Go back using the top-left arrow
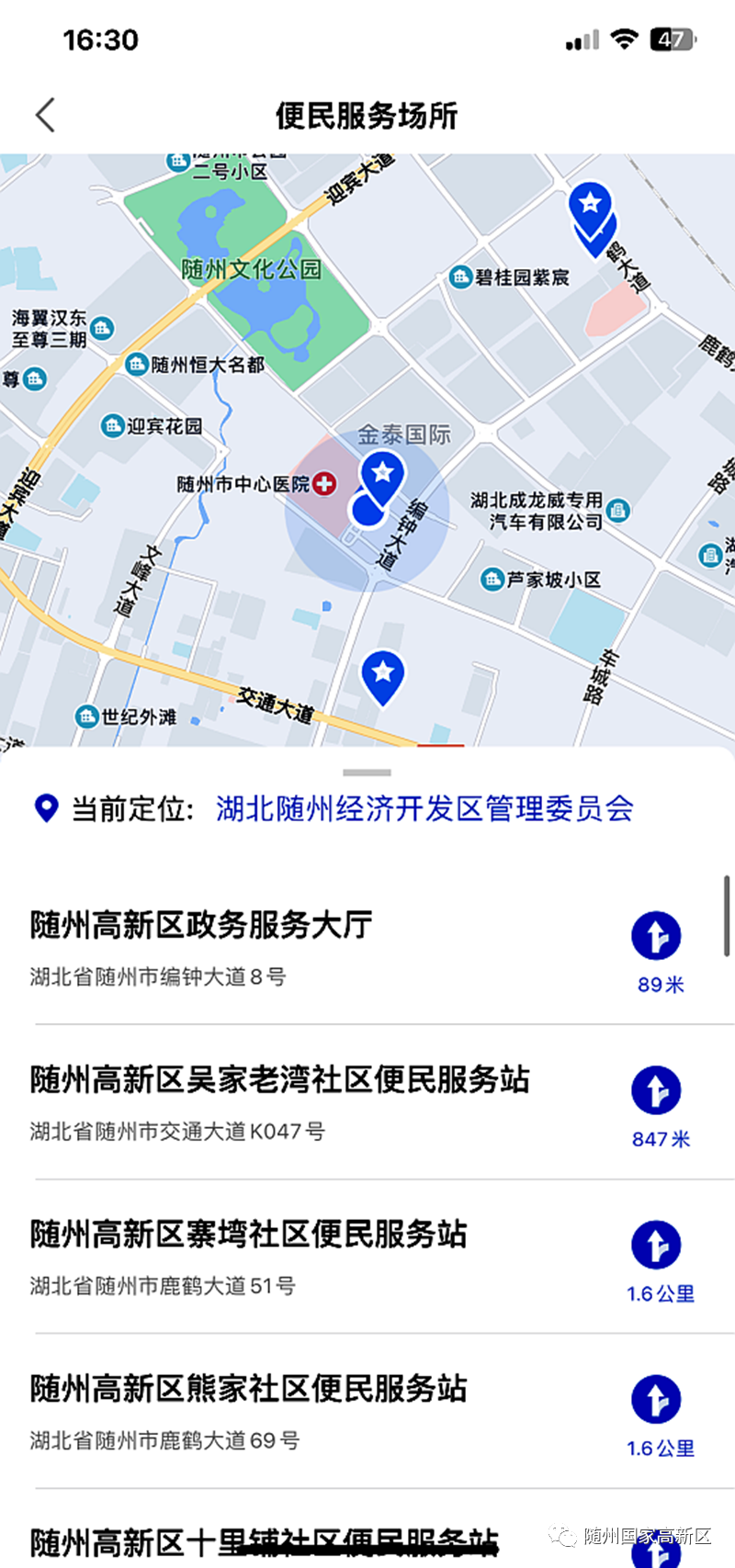The width and height of the screenshot is (735, 1568). tap(46, 116)
